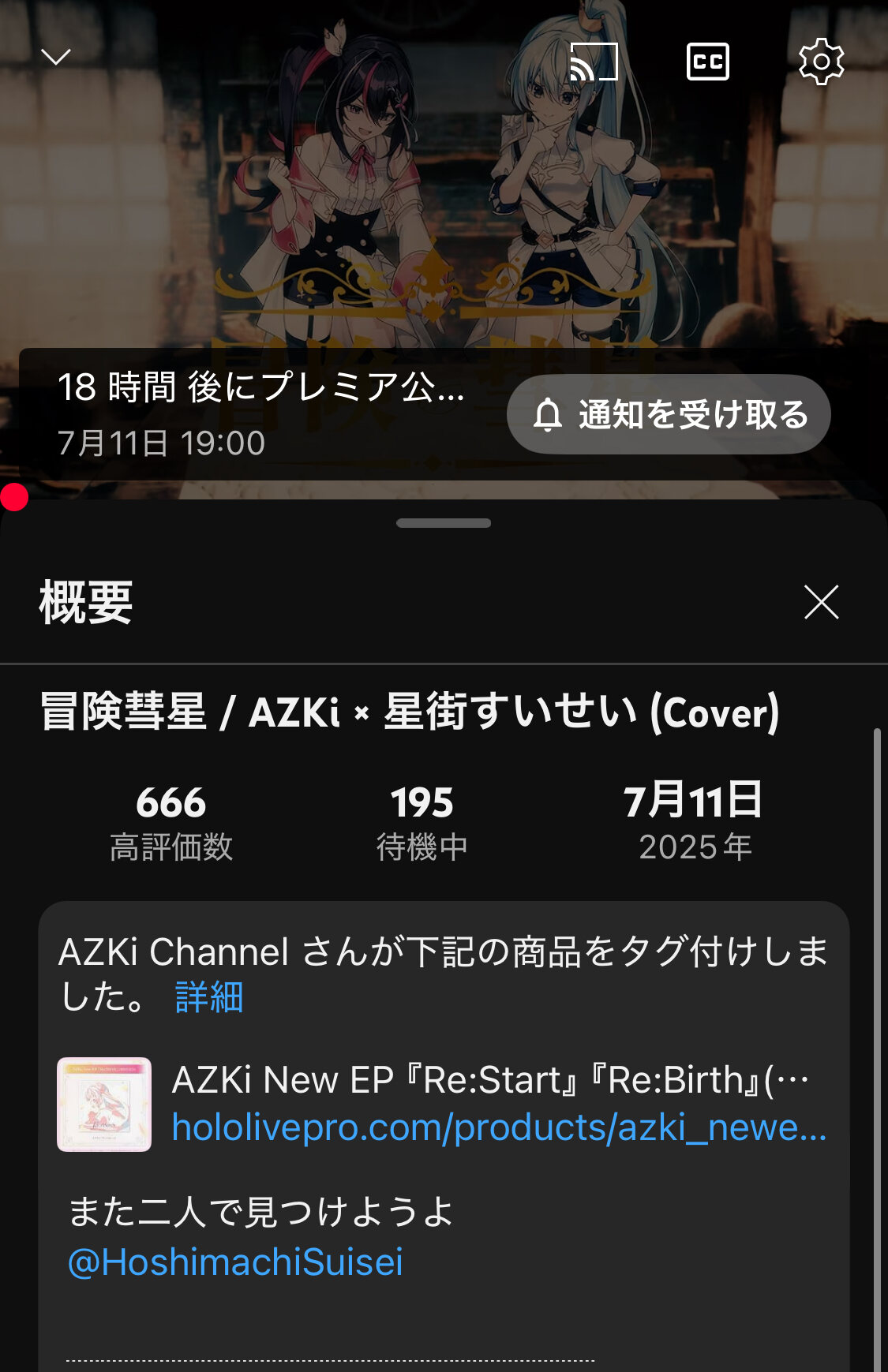
Task: Close the 概要 description panel
Action: [x=821, y=603]
